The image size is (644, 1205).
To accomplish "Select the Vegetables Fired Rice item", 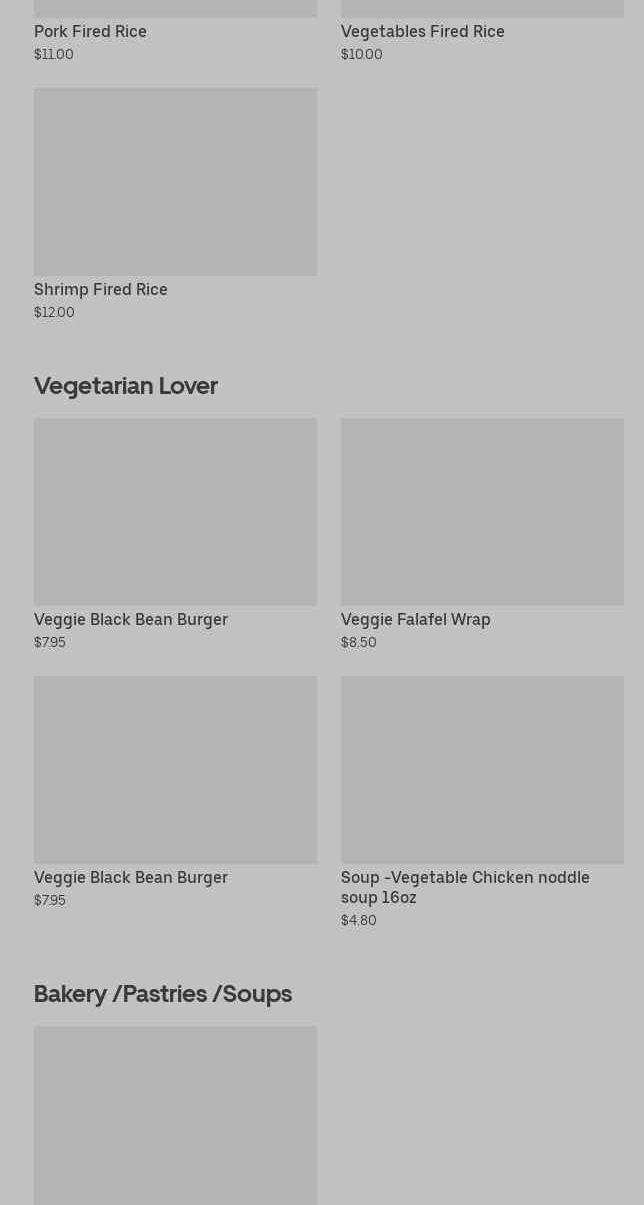I will pyautogui.click(x=422, y=31).
